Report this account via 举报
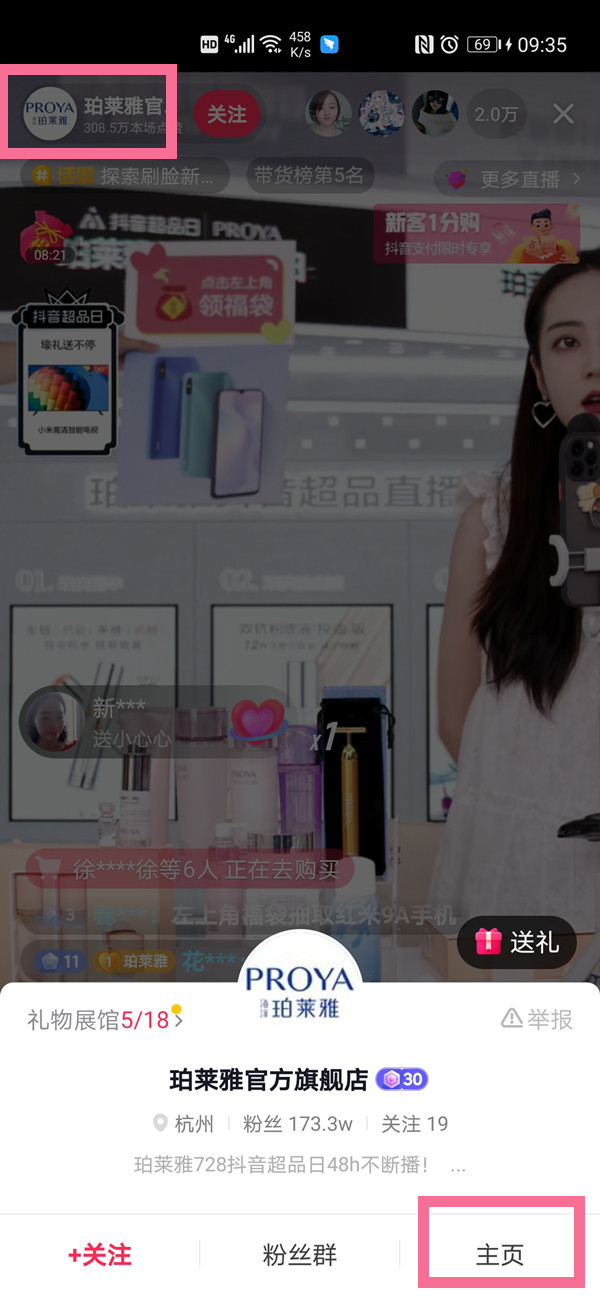The image size is (600, 1300). 537,1019
